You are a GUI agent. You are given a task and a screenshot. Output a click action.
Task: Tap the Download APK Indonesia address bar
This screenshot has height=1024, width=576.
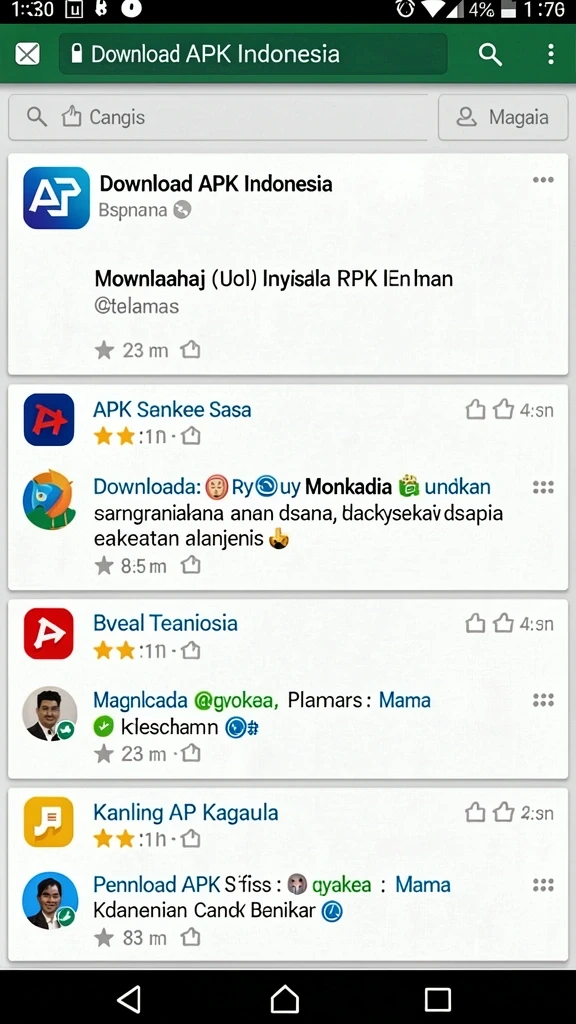(253, 54)
